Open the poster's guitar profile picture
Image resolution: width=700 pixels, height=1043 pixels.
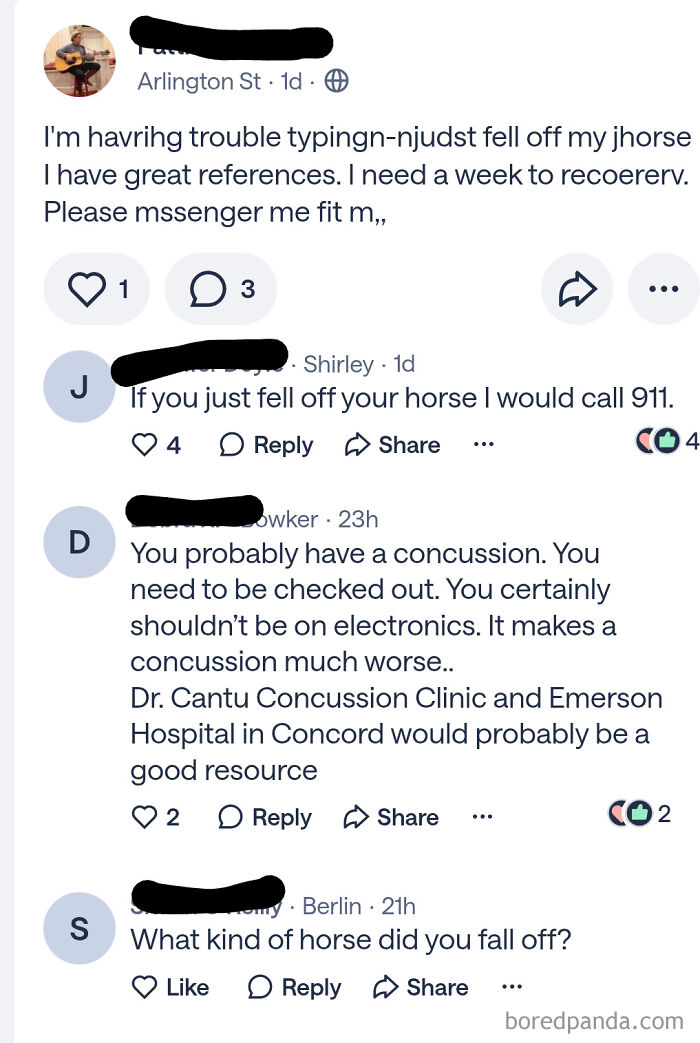(x=79, y=61)
